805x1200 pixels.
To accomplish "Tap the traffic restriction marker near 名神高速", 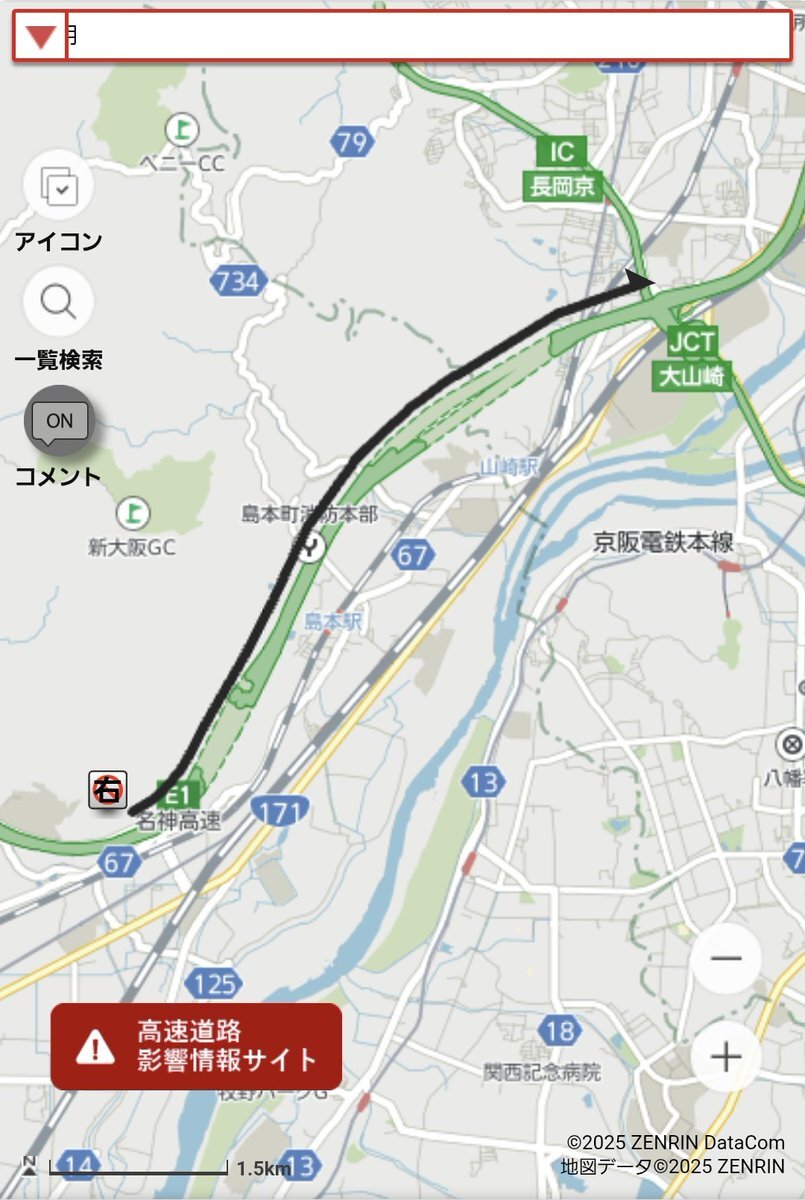I will pos(108,790).
